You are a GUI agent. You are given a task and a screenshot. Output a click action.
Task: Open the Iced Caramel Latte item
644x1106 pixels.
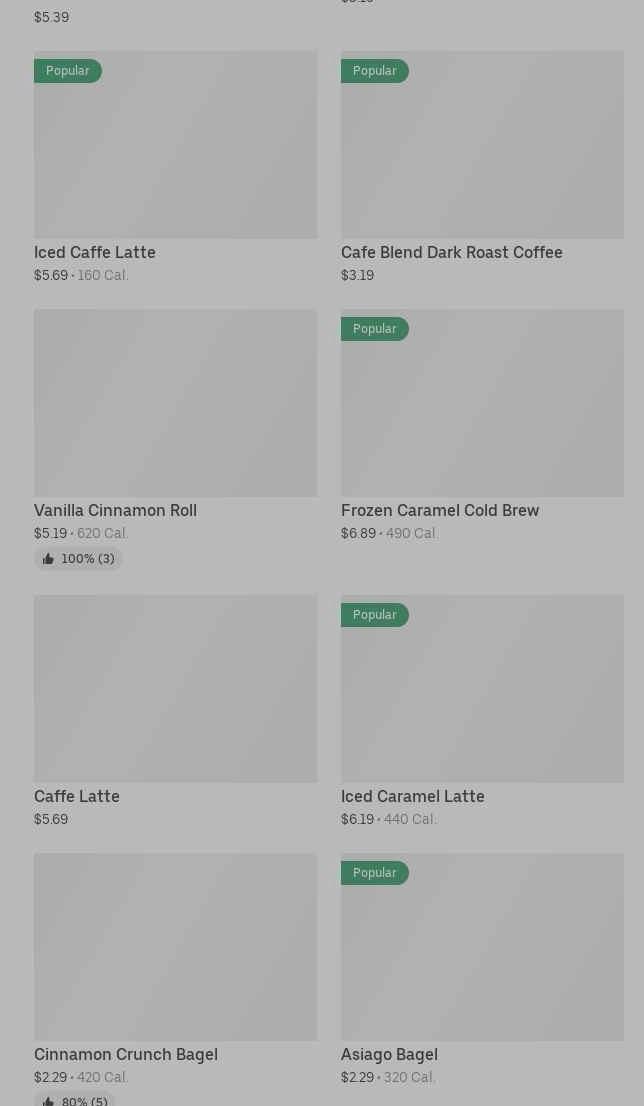coord(482,712)
